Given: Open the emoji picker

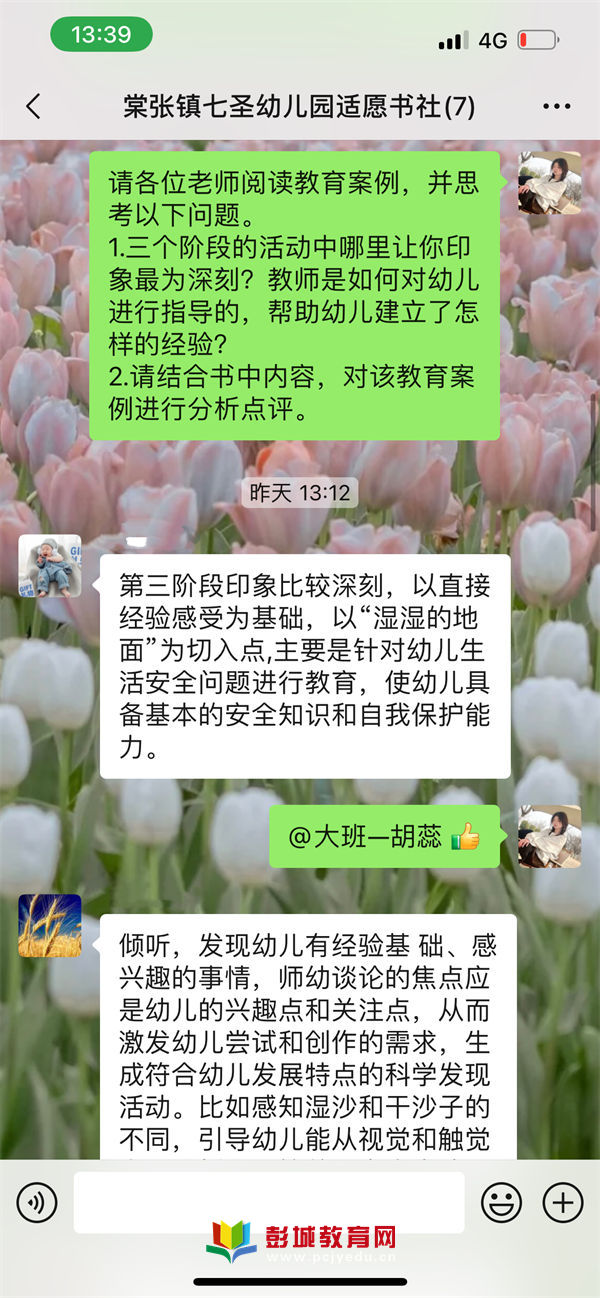Looking at the screenshot, I should [x=501, y=1202].
